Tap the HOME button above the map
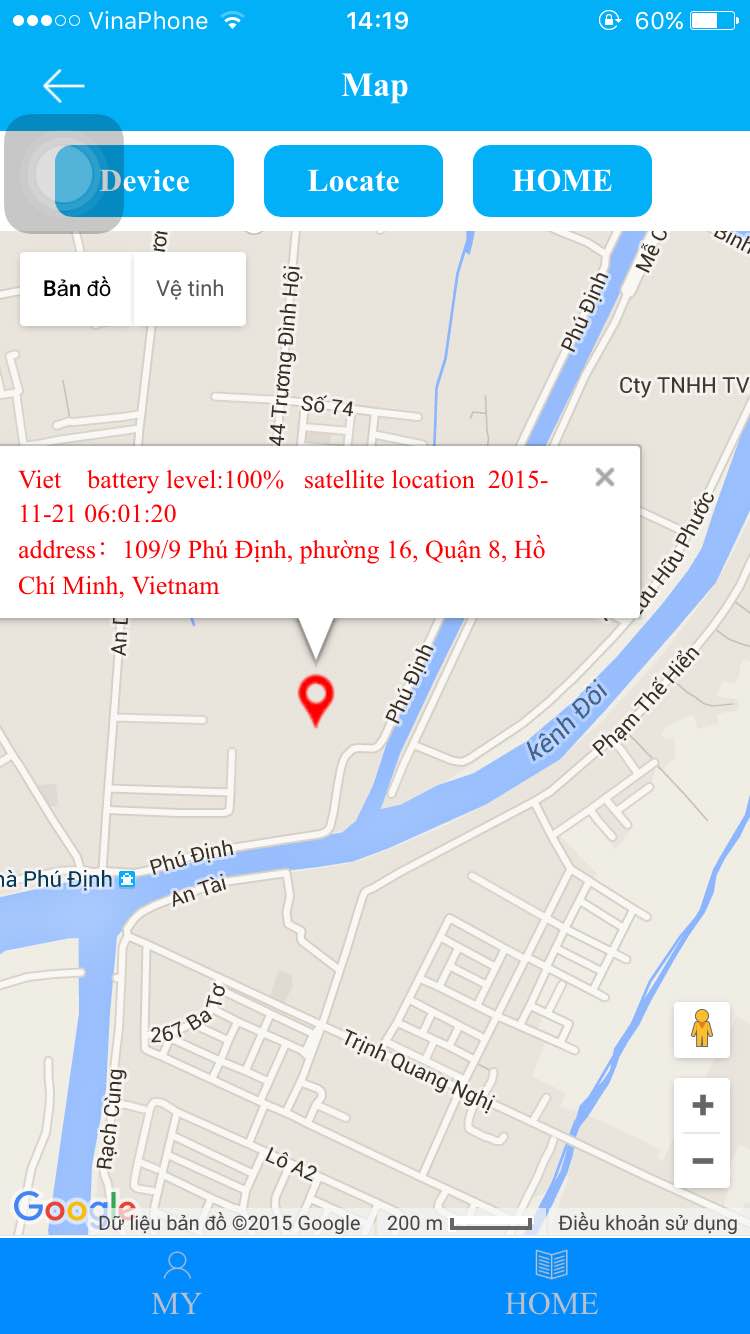750x1334 pixels. point(562,181)
